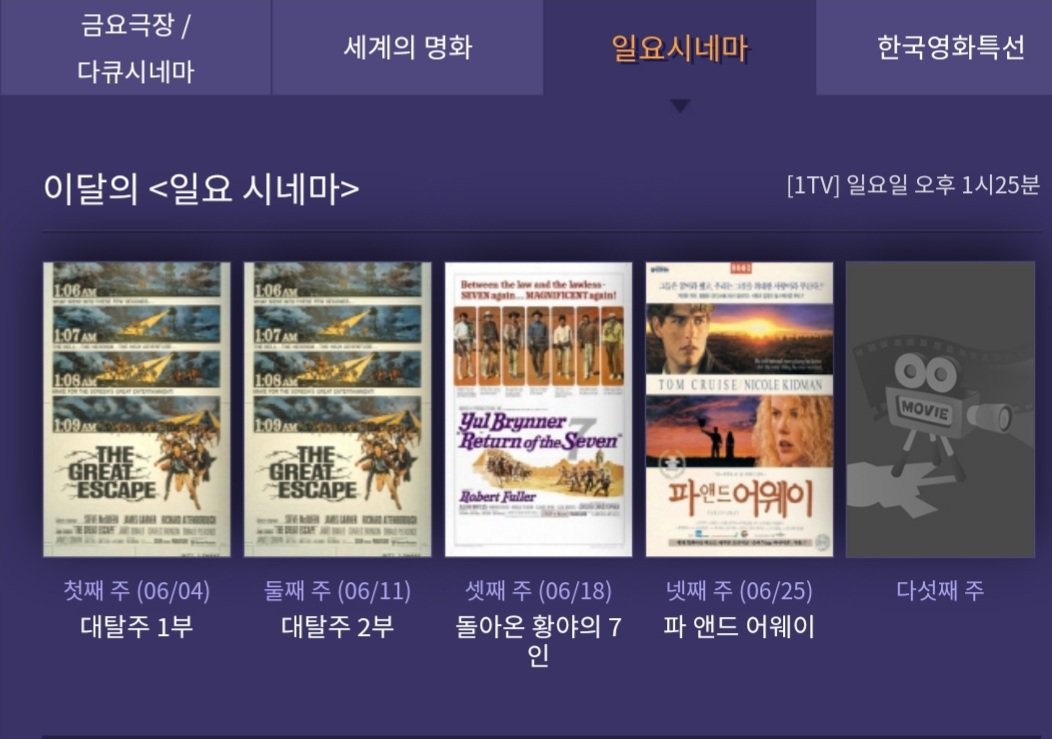This screenshot has height=739, width=1052.
Task: Tap the 다섯째 주 placeholder tile
Action: 940,409
